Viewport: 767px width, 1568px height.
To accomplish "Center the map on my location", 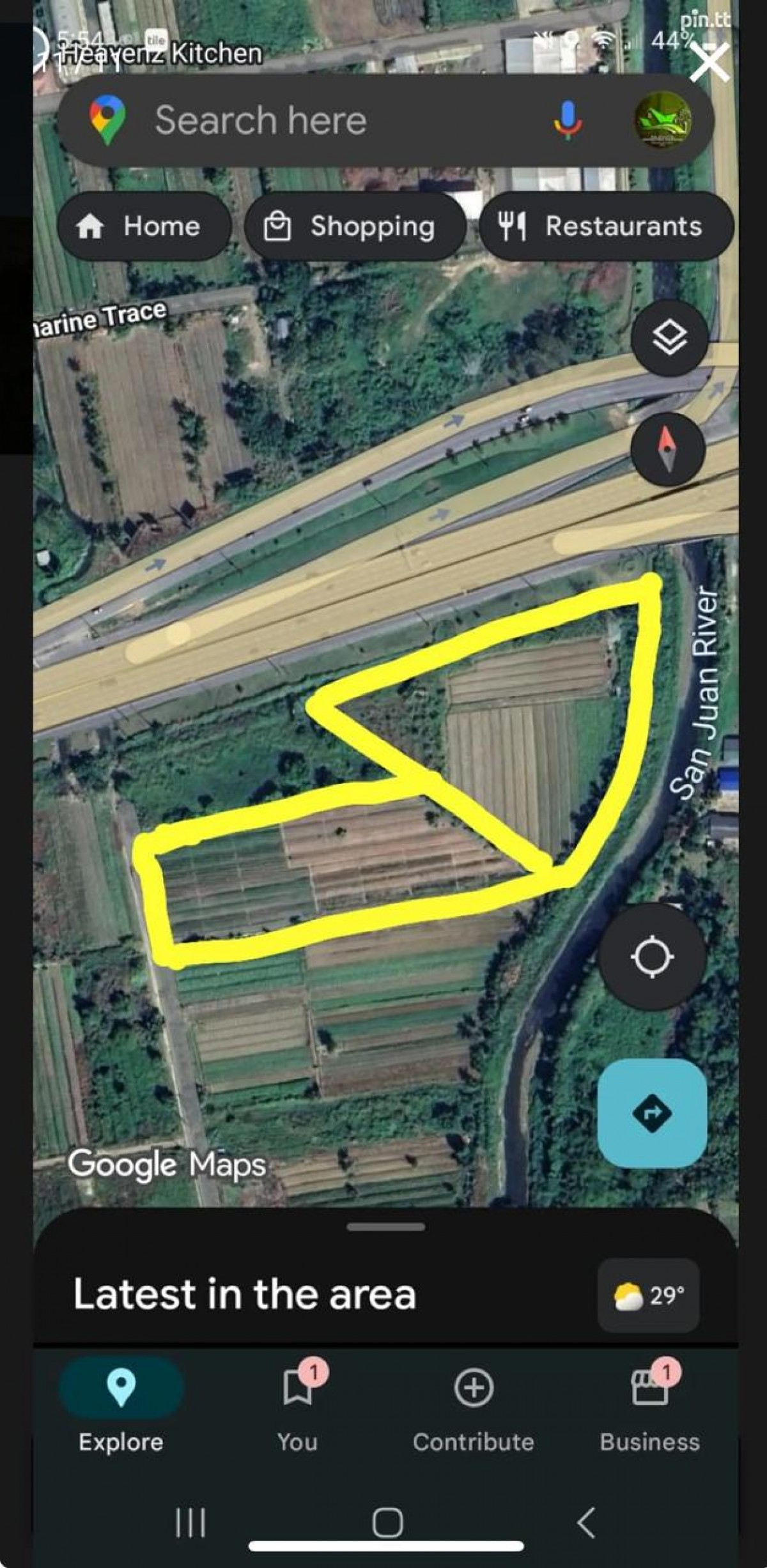I will coord(652,957).
